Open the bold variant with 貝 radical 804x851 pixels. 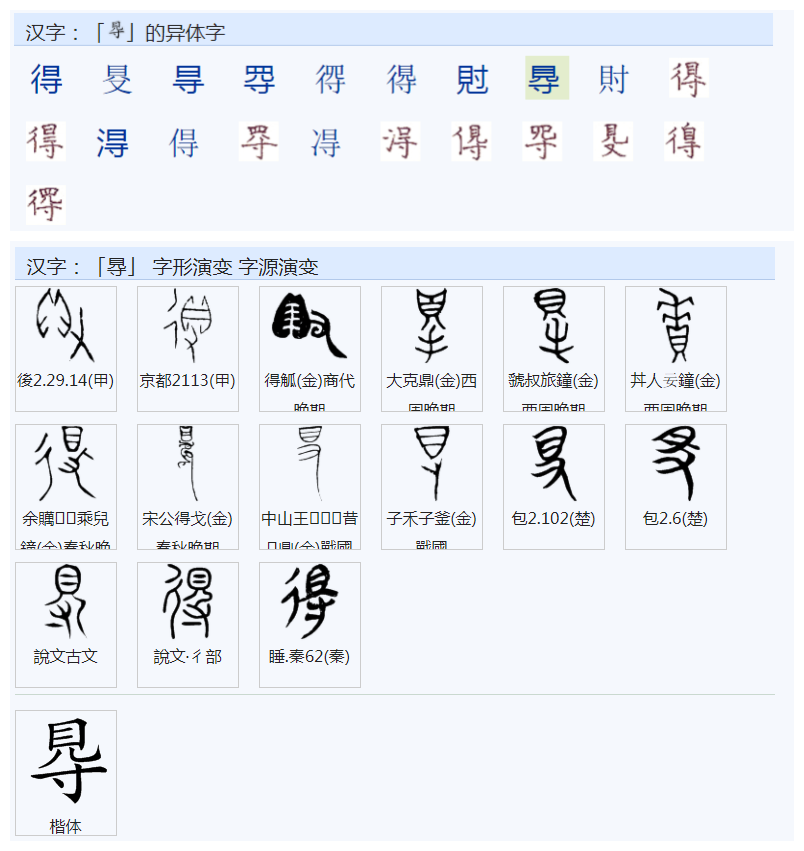pos(472,79)
